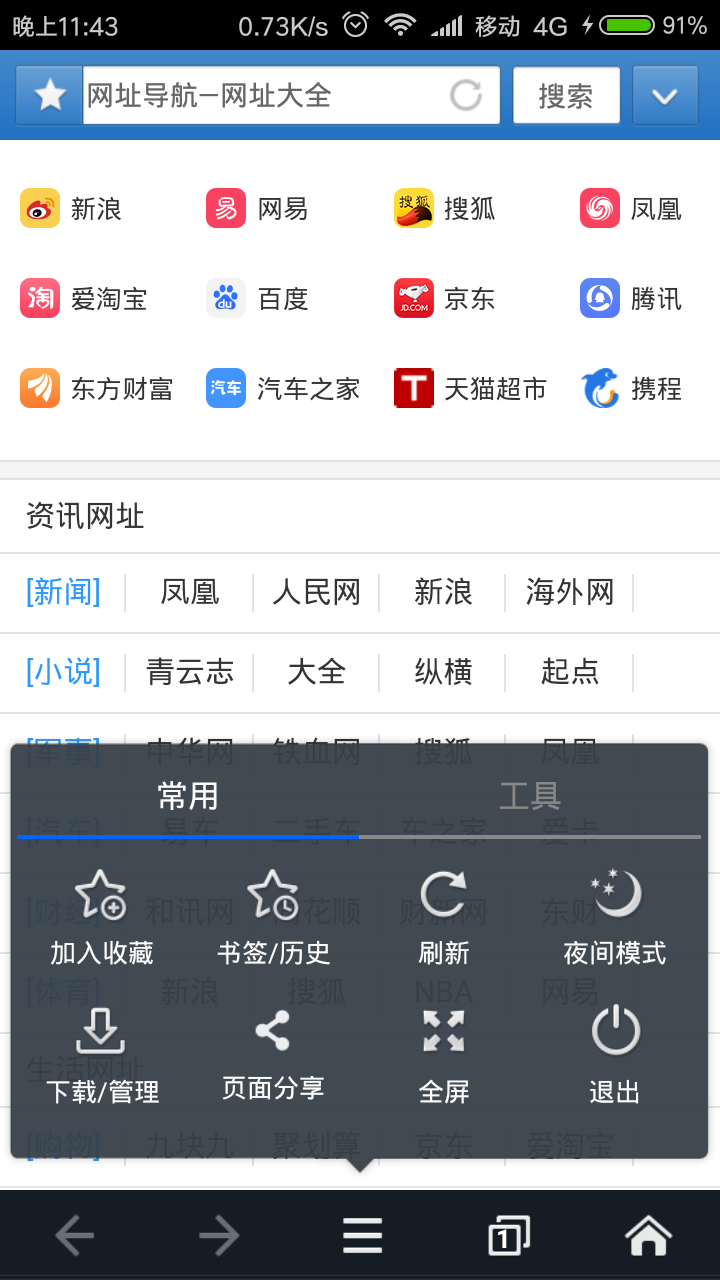This screenshot has width=720, height=1280.
Task: Toggle the browser menu closed
Action: click(x=362, y=1235)
